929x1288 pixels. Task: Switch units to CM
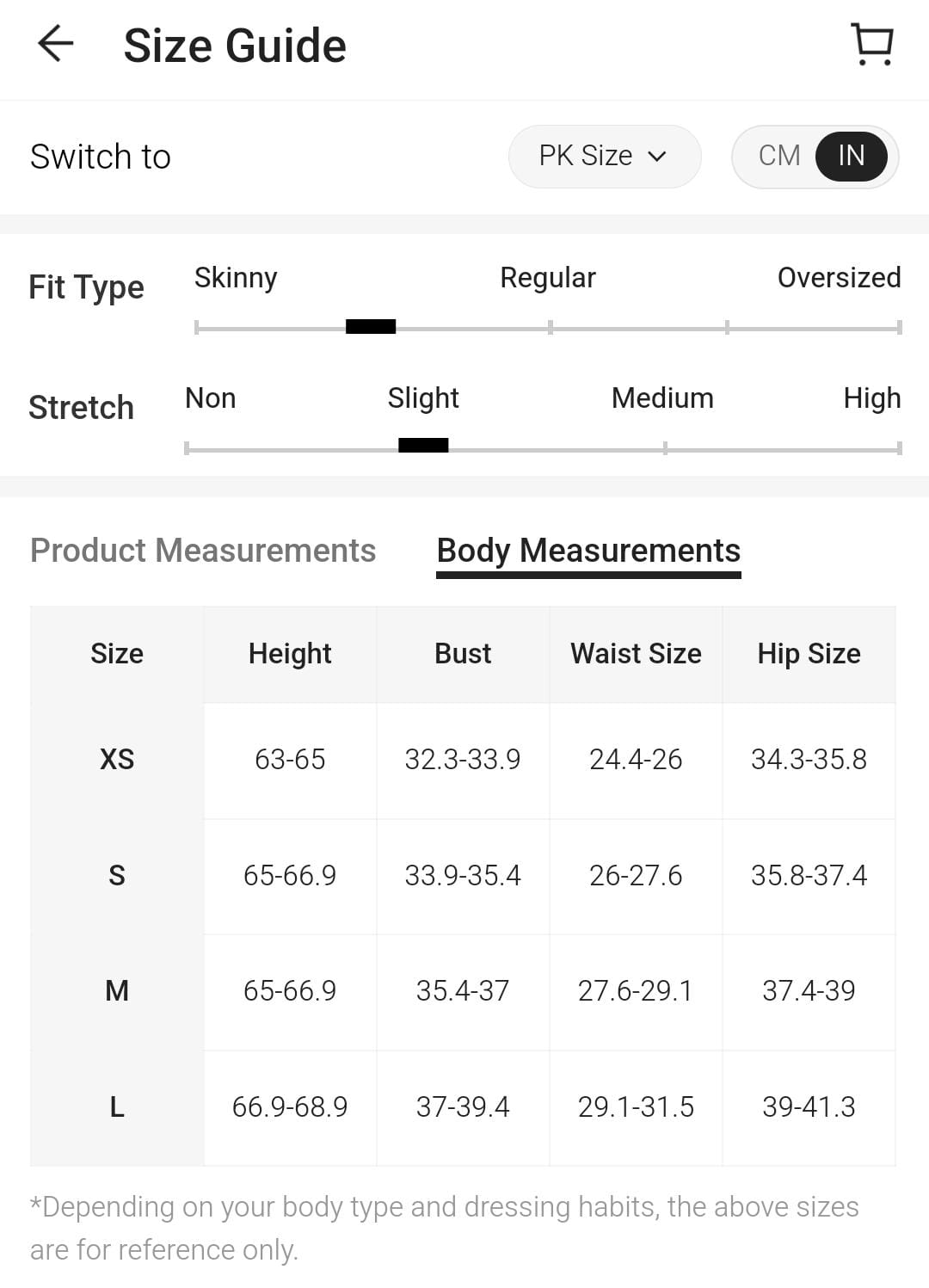click(778, 156)
